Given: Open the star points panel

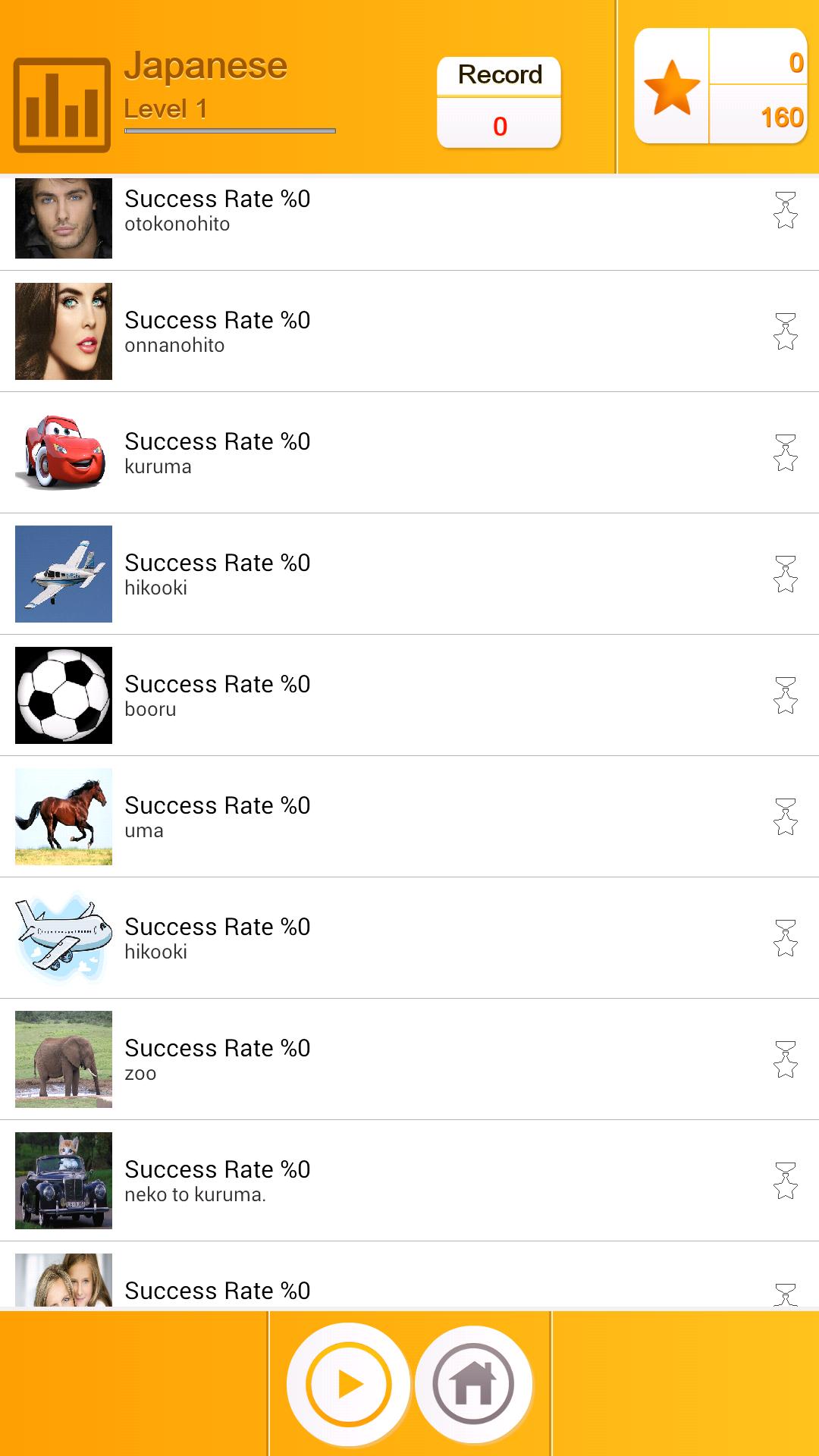Looking at the screenshot, I should coord(720,86).
